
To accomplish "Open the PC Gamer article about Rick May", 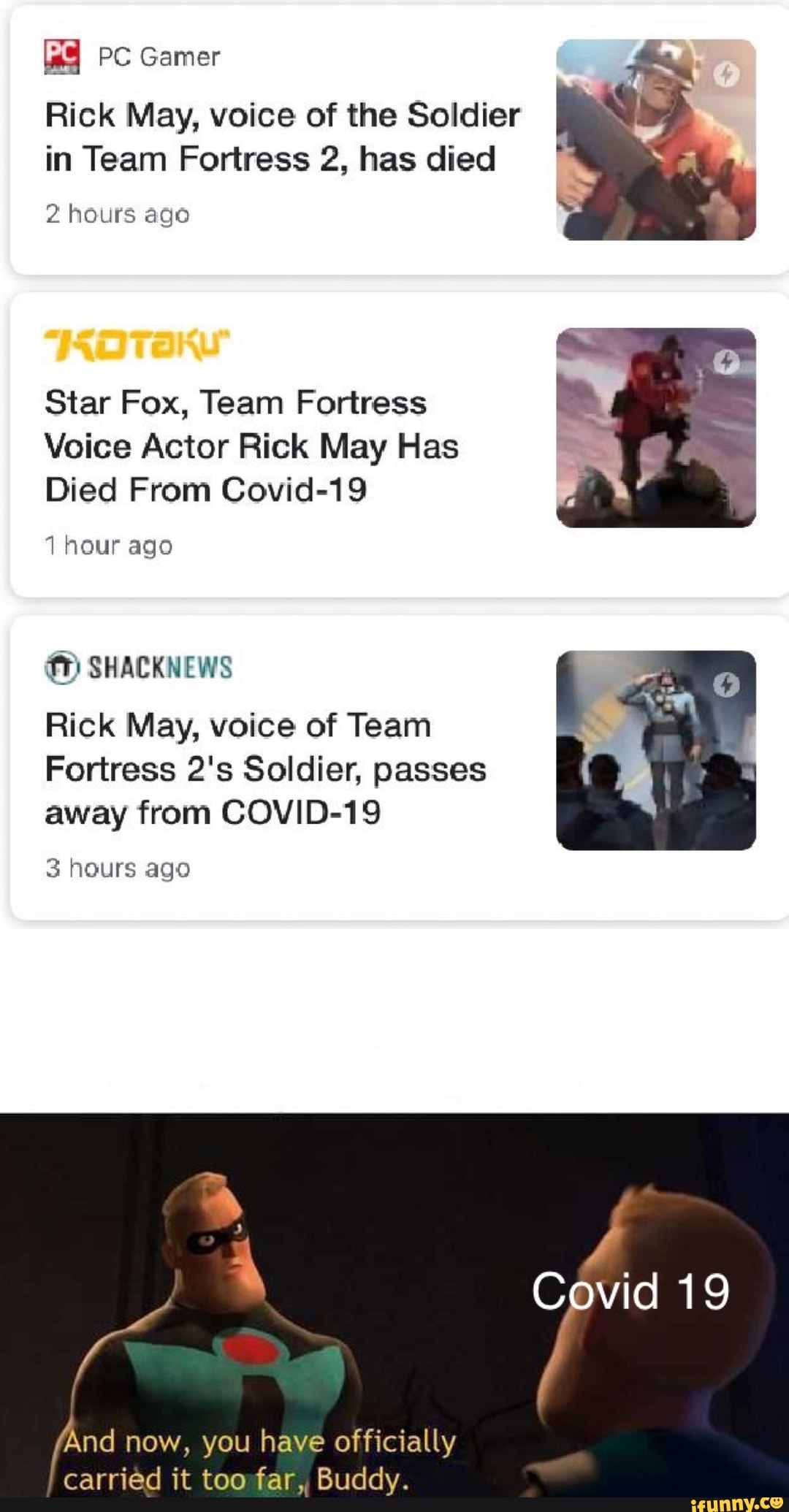I will click(283, 137).
